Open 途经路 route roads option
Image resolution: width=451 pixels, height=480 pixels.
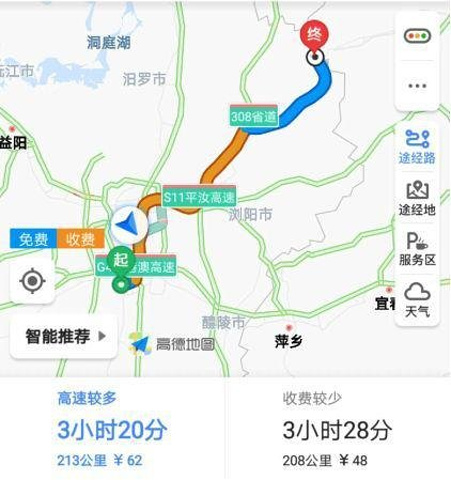(417, 147)
